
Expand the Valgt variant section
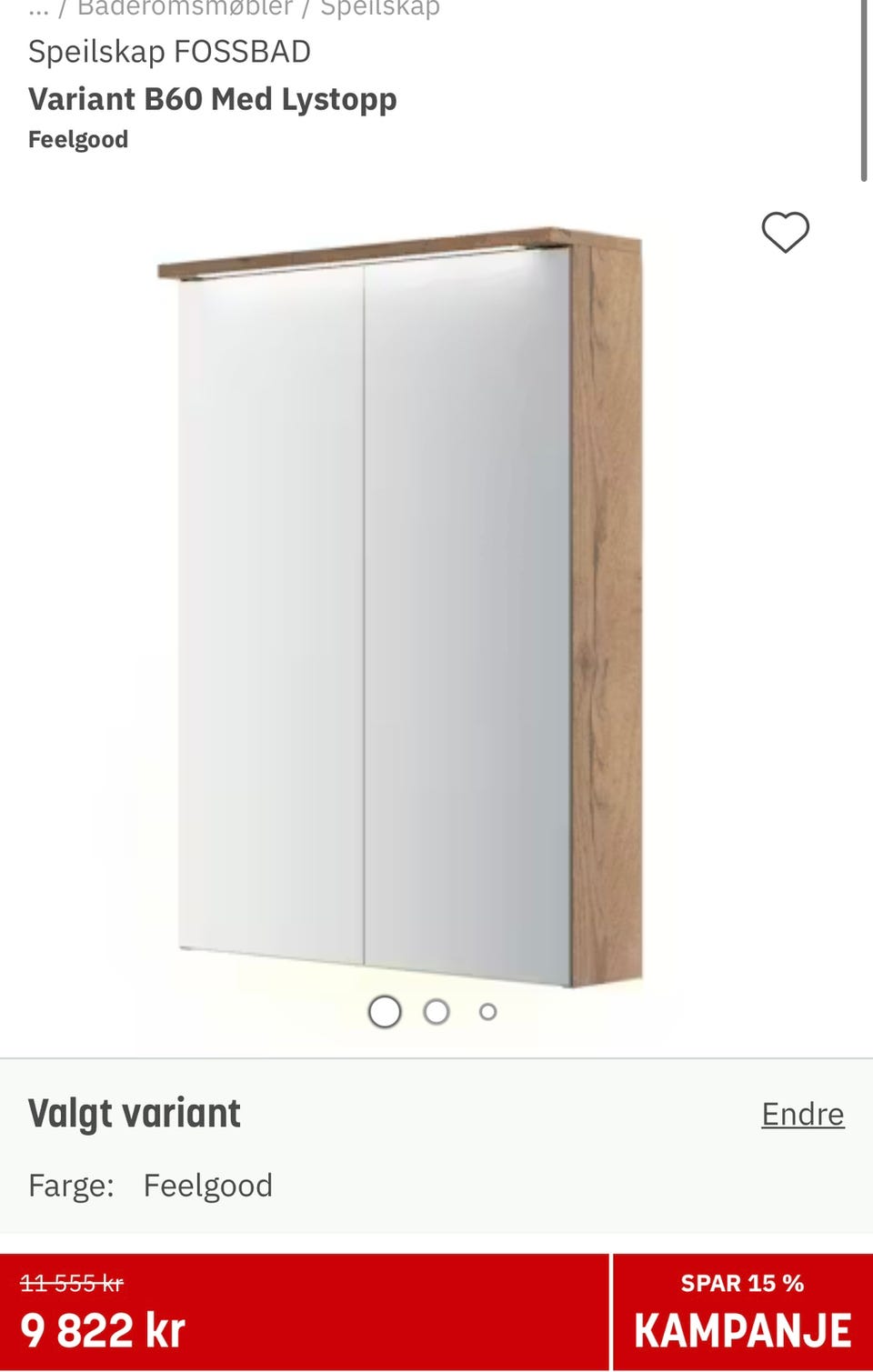tap(135, 1113)
